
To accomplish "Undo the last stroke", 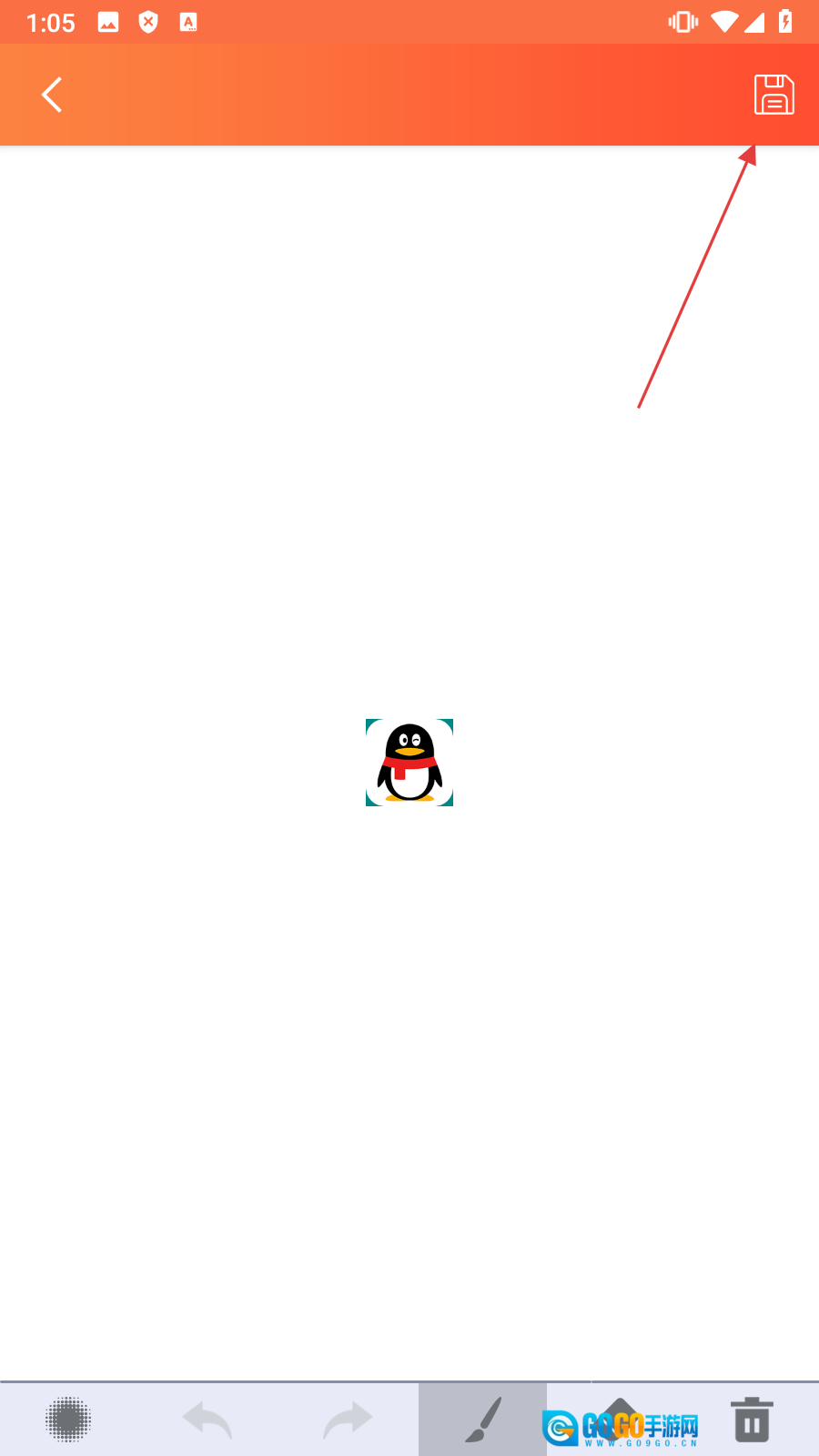I will coord(207,1420).
